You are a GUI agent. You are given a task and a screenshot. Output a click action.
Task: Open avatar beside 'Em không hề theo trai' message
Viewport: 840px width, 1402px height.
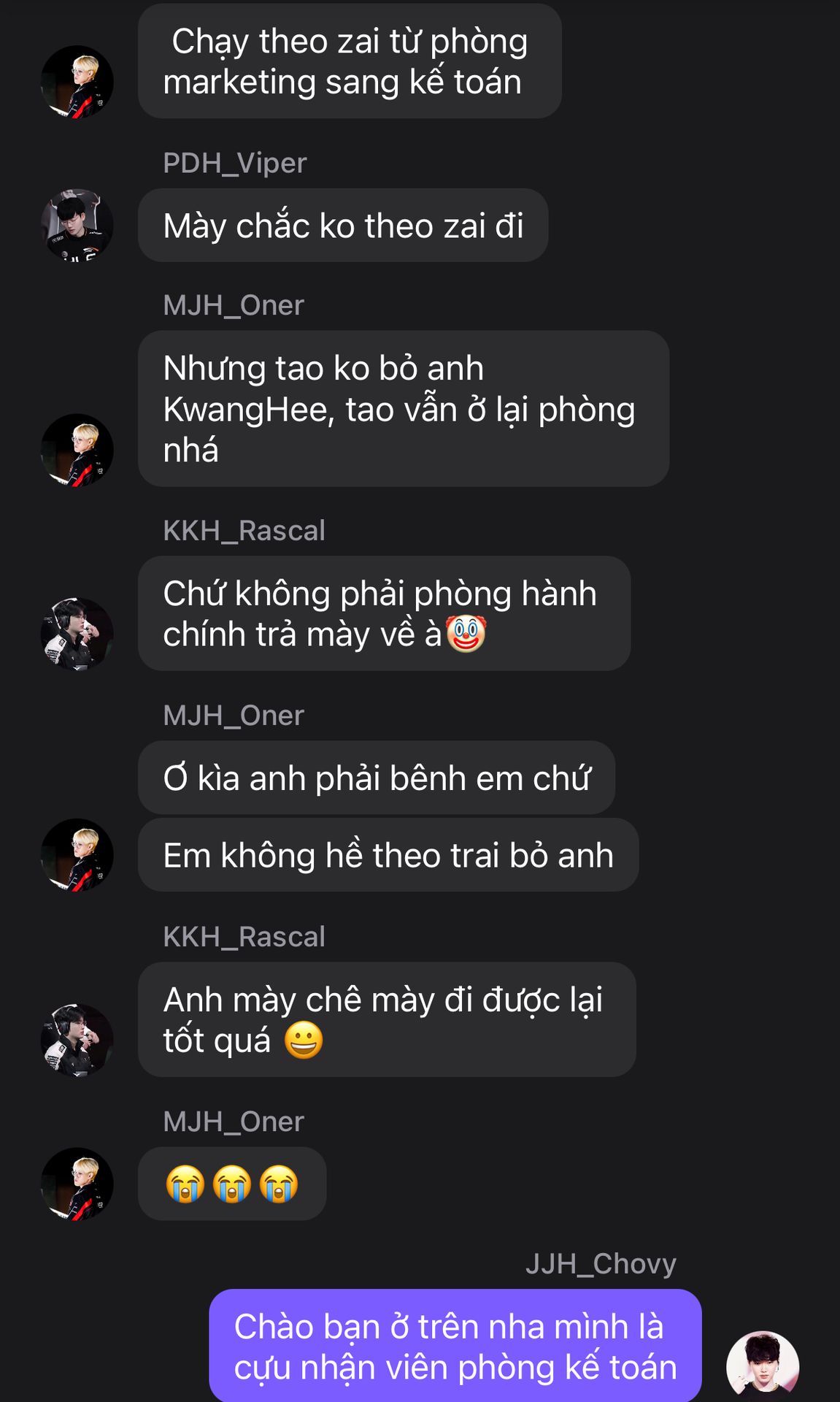[77, 854]
